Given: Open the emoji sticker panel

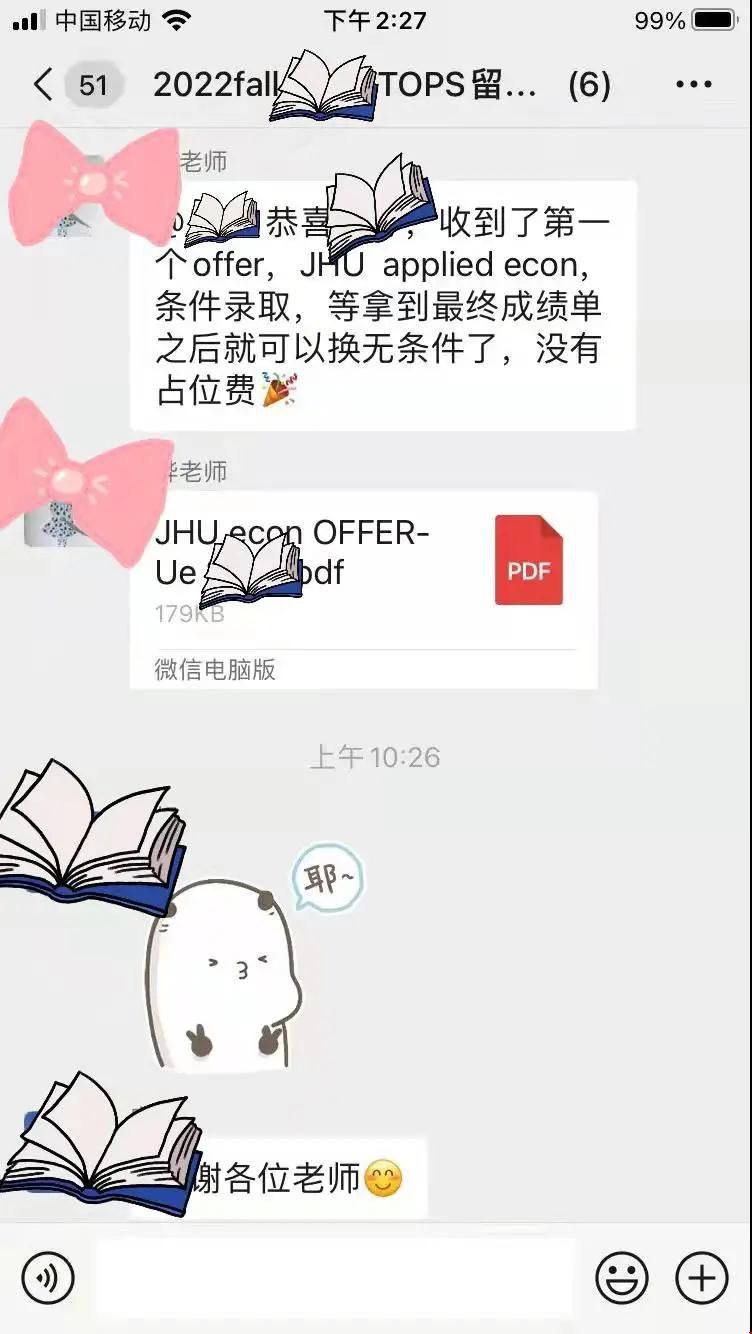Looking at the screenshot, I should coord(622,1277).
